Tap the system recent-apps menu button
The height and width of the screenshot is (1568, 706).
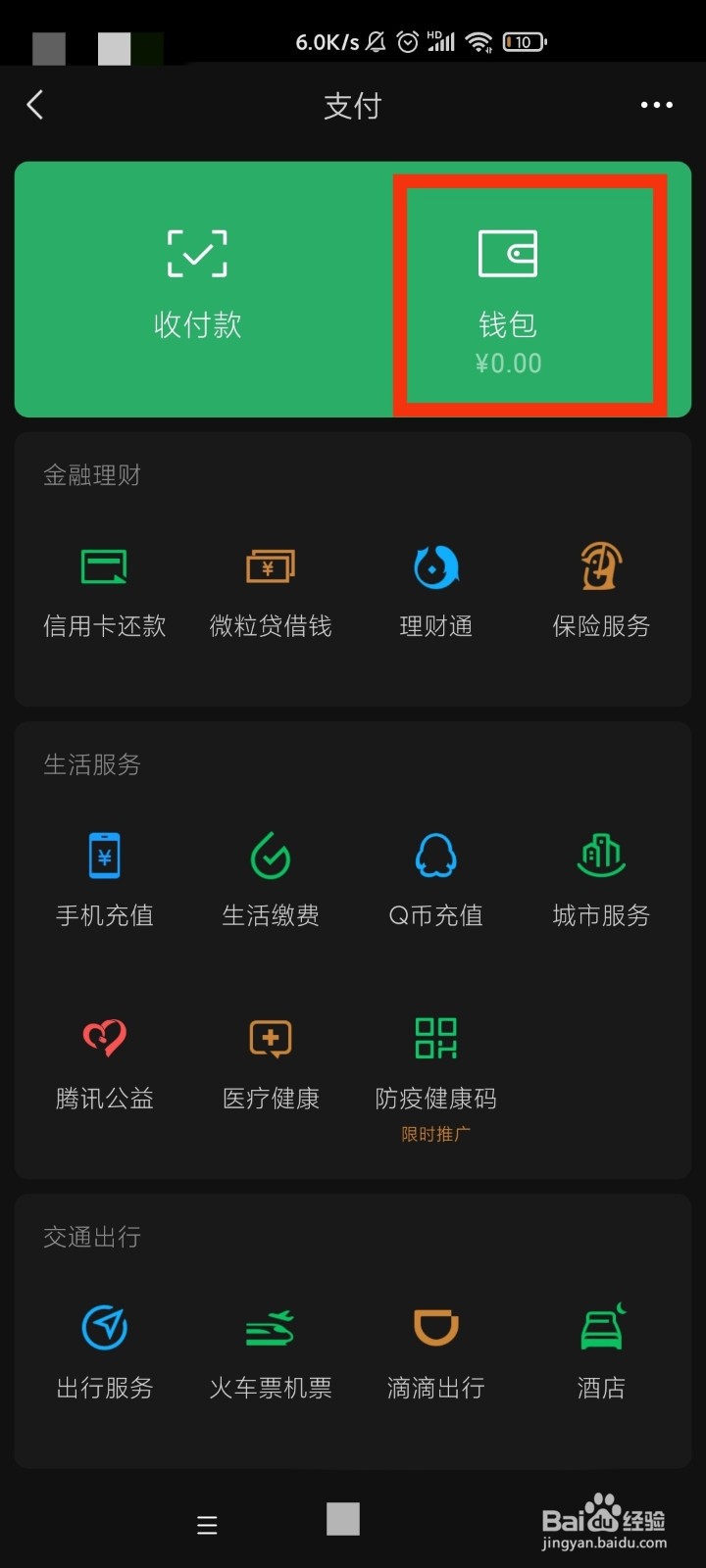tap(207, 1525)
